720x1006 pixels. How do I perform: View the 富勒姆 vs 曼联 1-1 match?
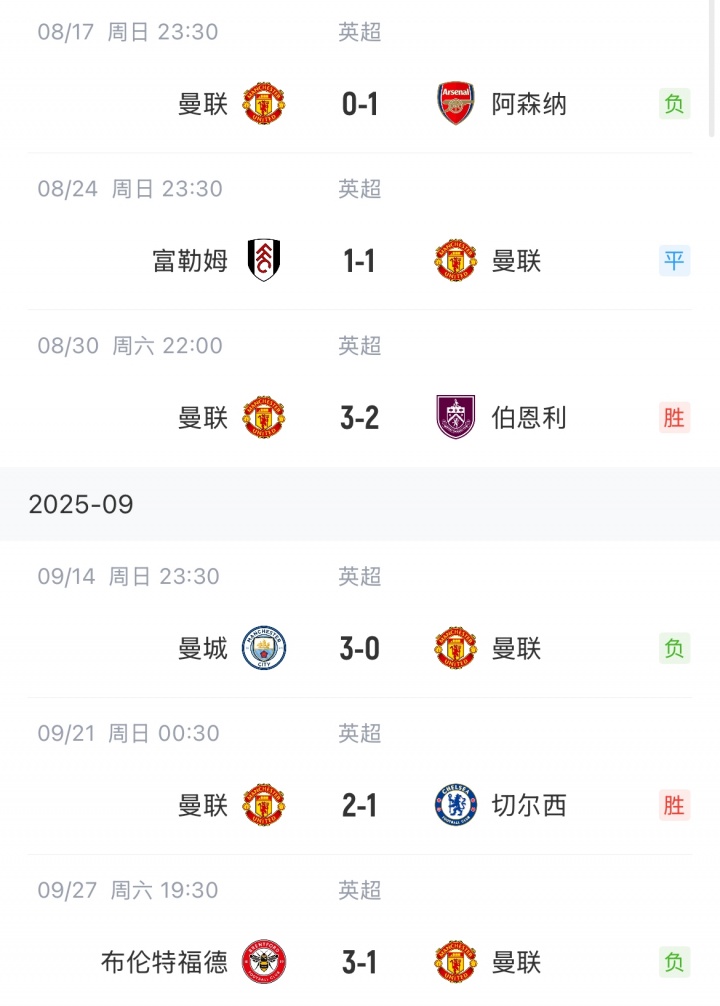[x=360, y=261]
